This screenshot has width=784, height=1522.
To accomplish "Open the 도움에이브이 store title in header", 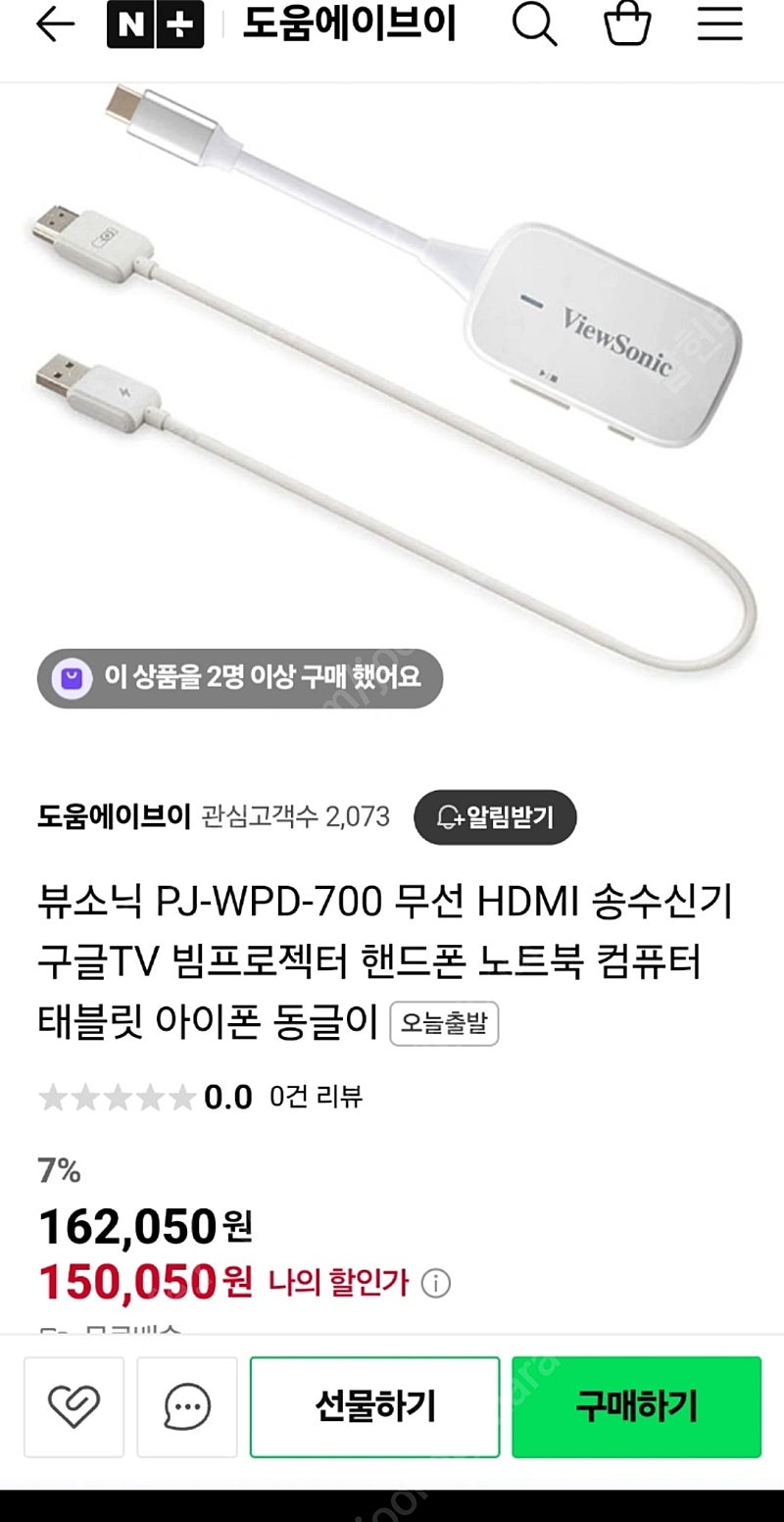I will pos(349,25).
